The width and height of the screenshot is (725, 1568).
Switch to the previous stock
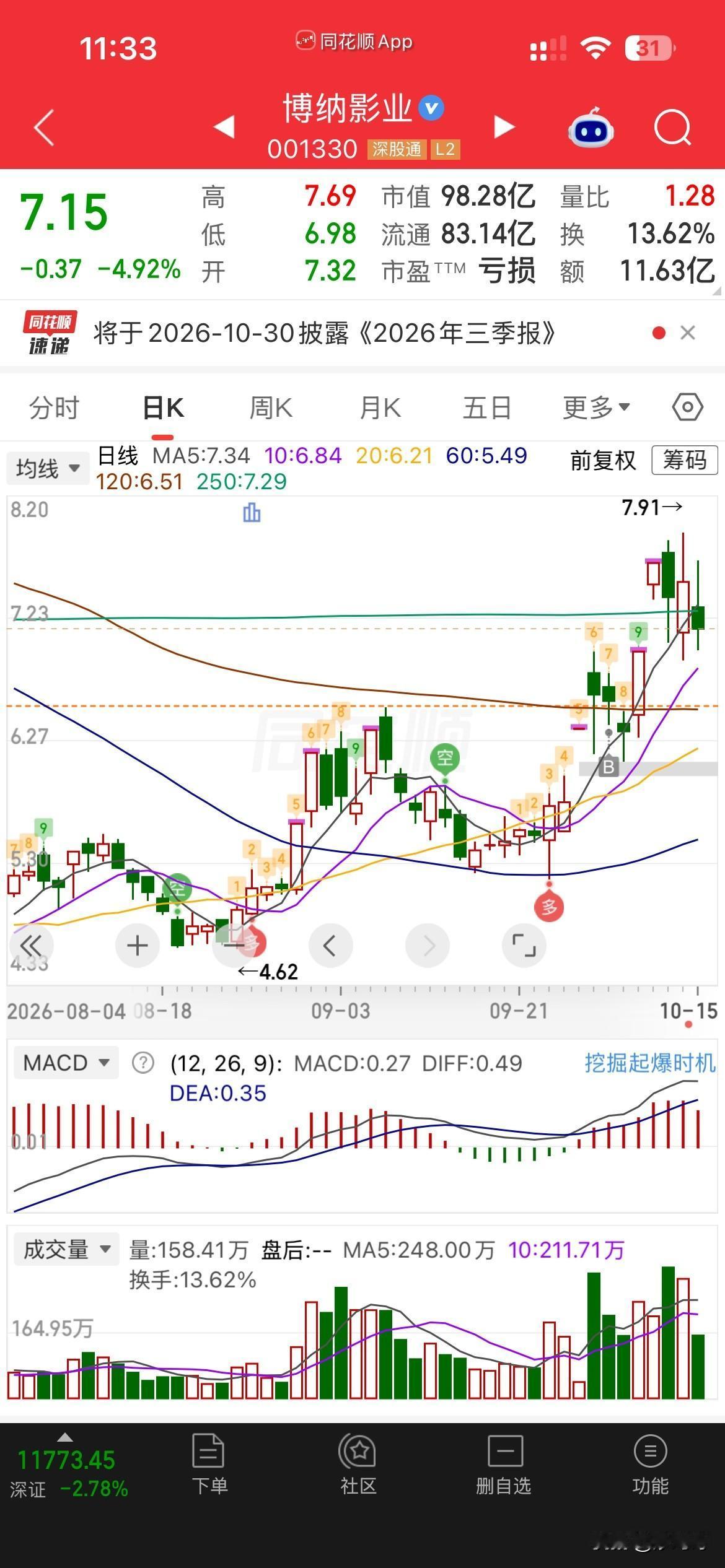pos(224,127)
